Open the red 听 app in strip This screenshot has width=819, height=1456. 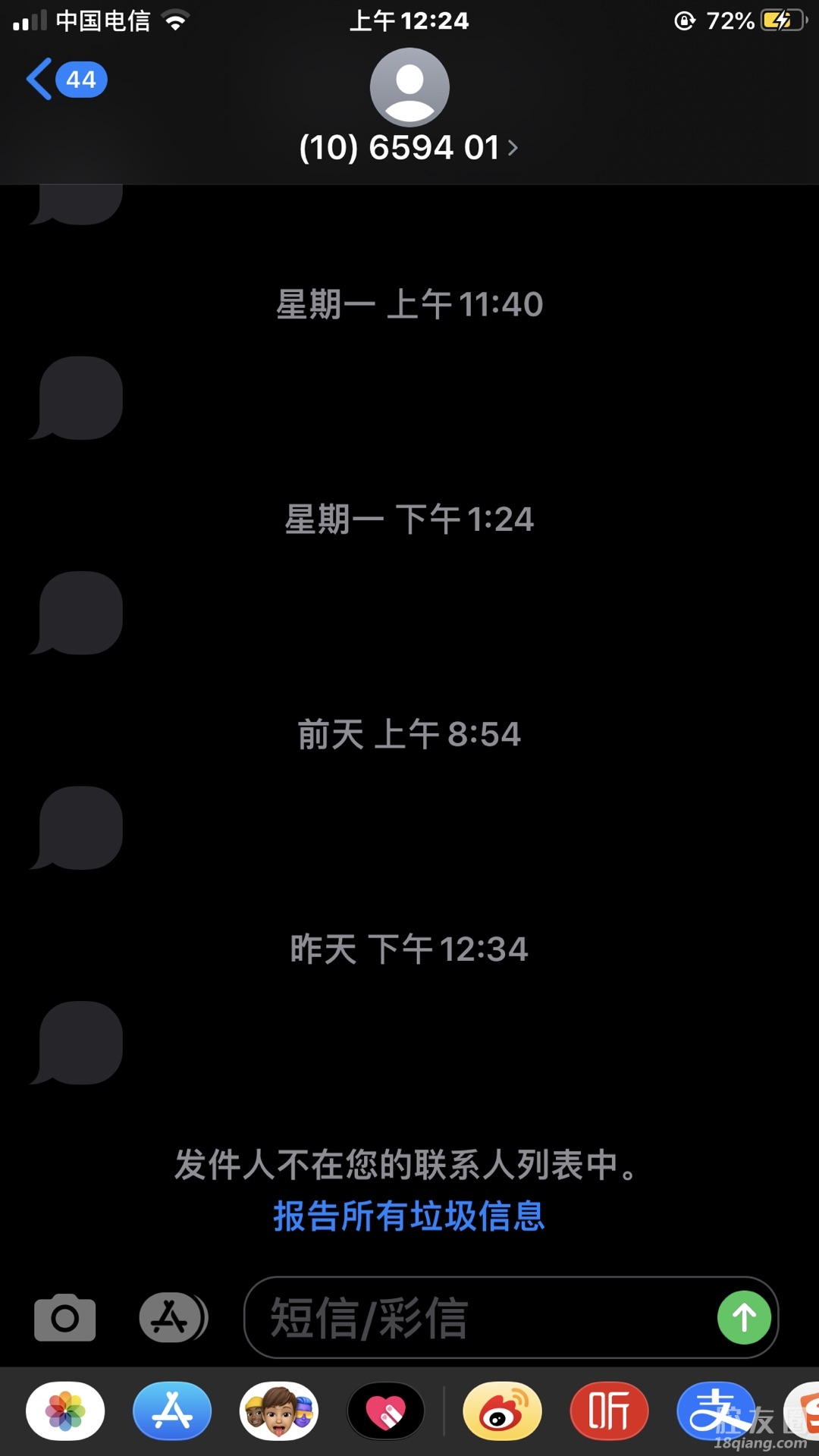click(x=609, y=1411)
